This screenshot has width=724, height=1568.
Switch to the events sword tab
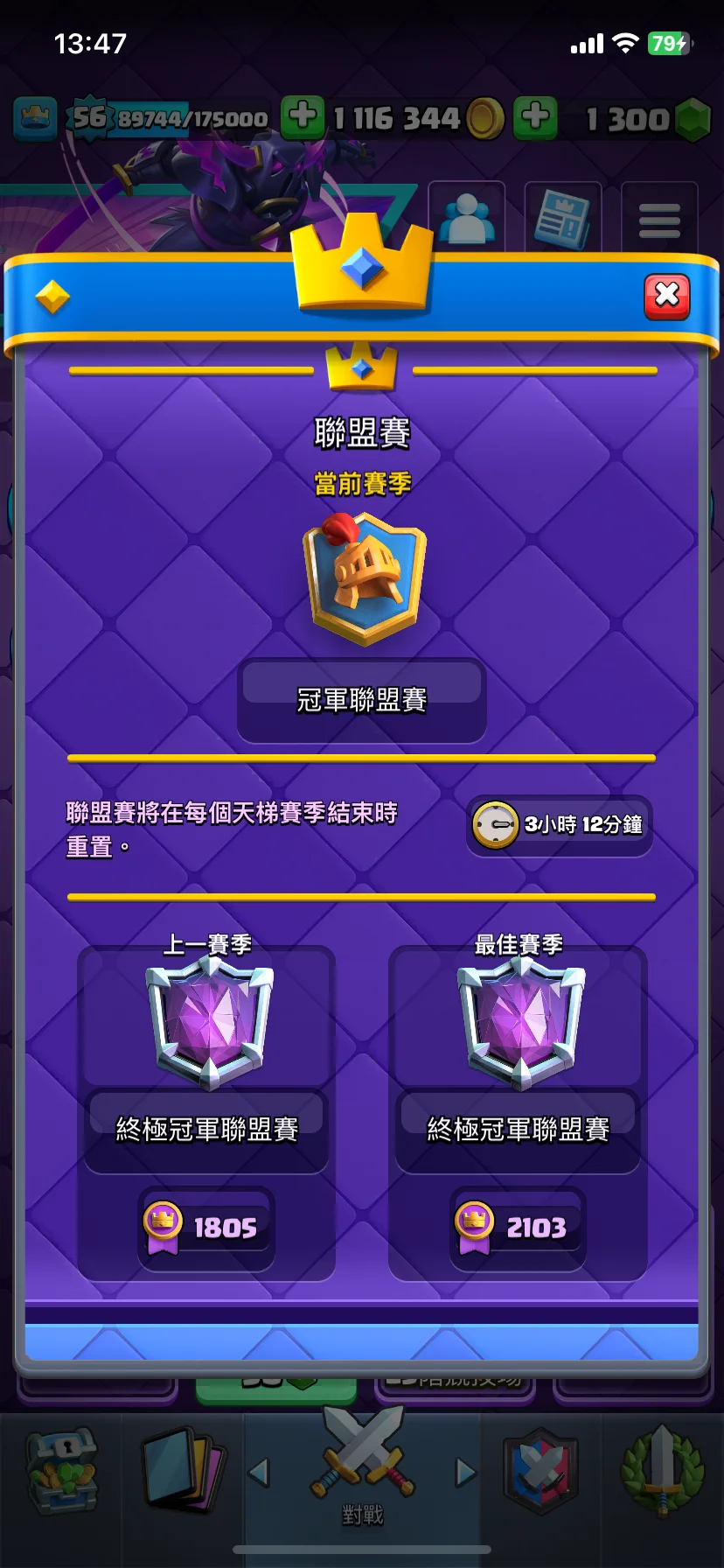coord(662,1472)
